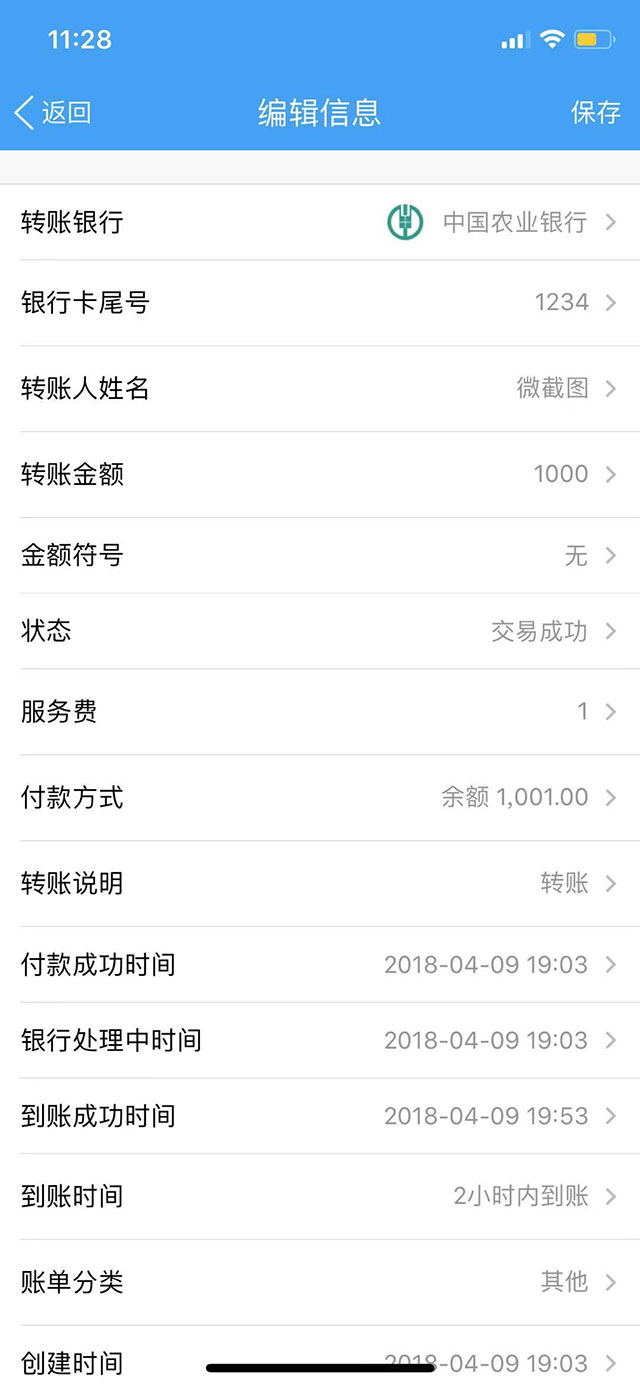Image resolution: width=640 pixels, height=1386 pixels.
Task: Change the 状态 row
Action: (320, 631)
